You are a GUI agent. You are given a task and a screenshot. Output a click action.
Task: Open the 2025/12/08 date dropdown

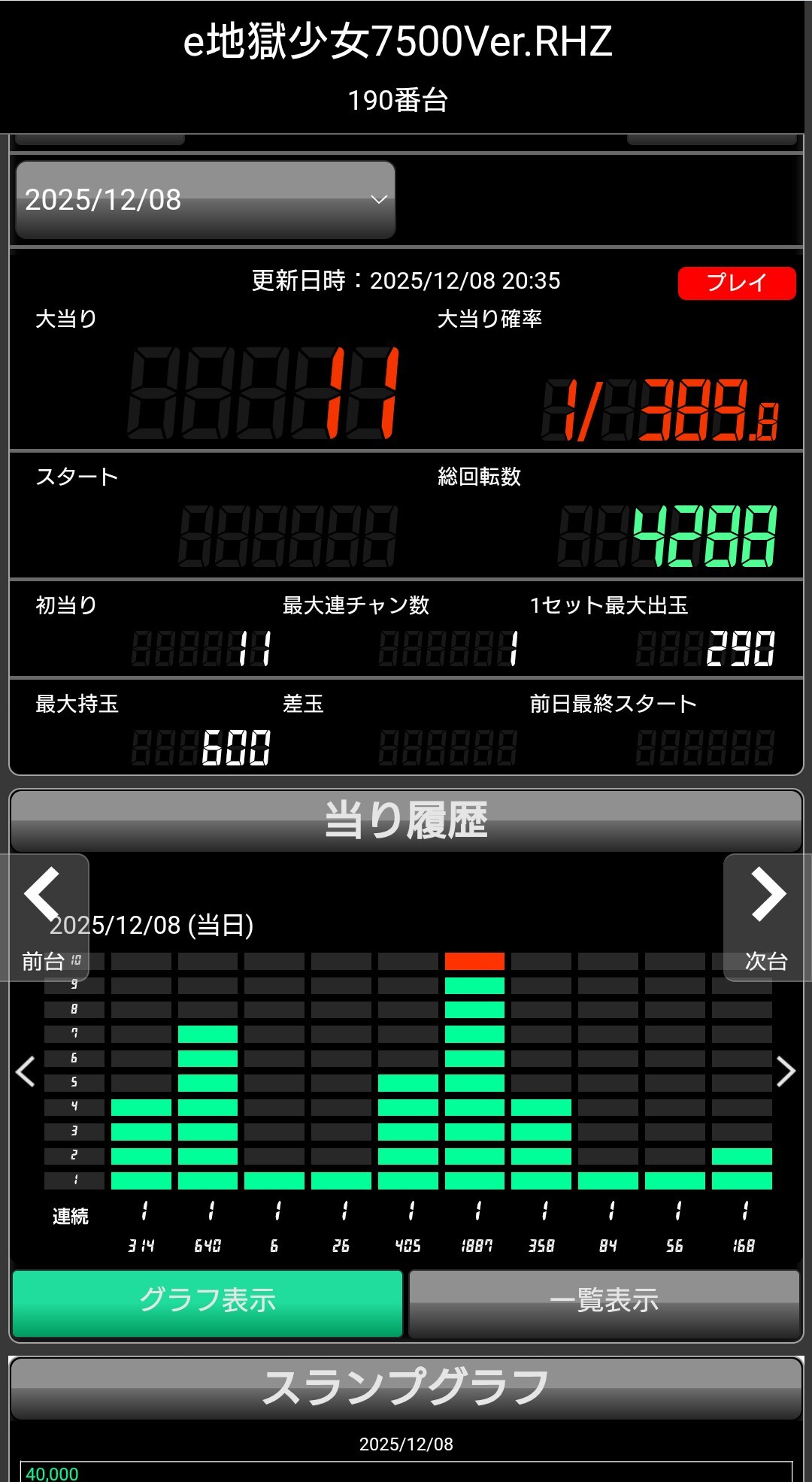(205, 200)
